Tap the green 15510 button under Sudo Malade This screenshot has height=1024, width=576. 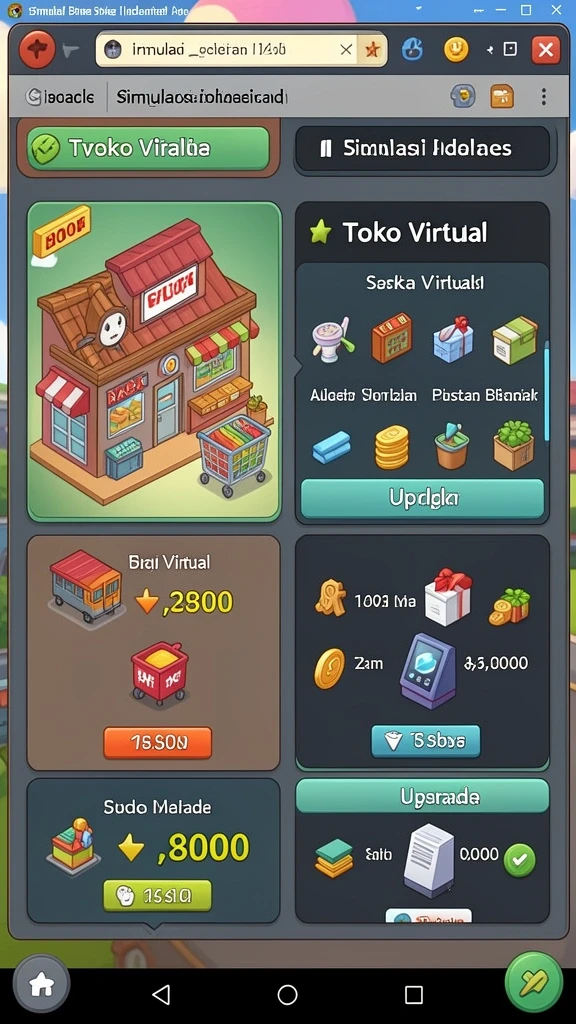pyautogui.click(x=157, y=896)
